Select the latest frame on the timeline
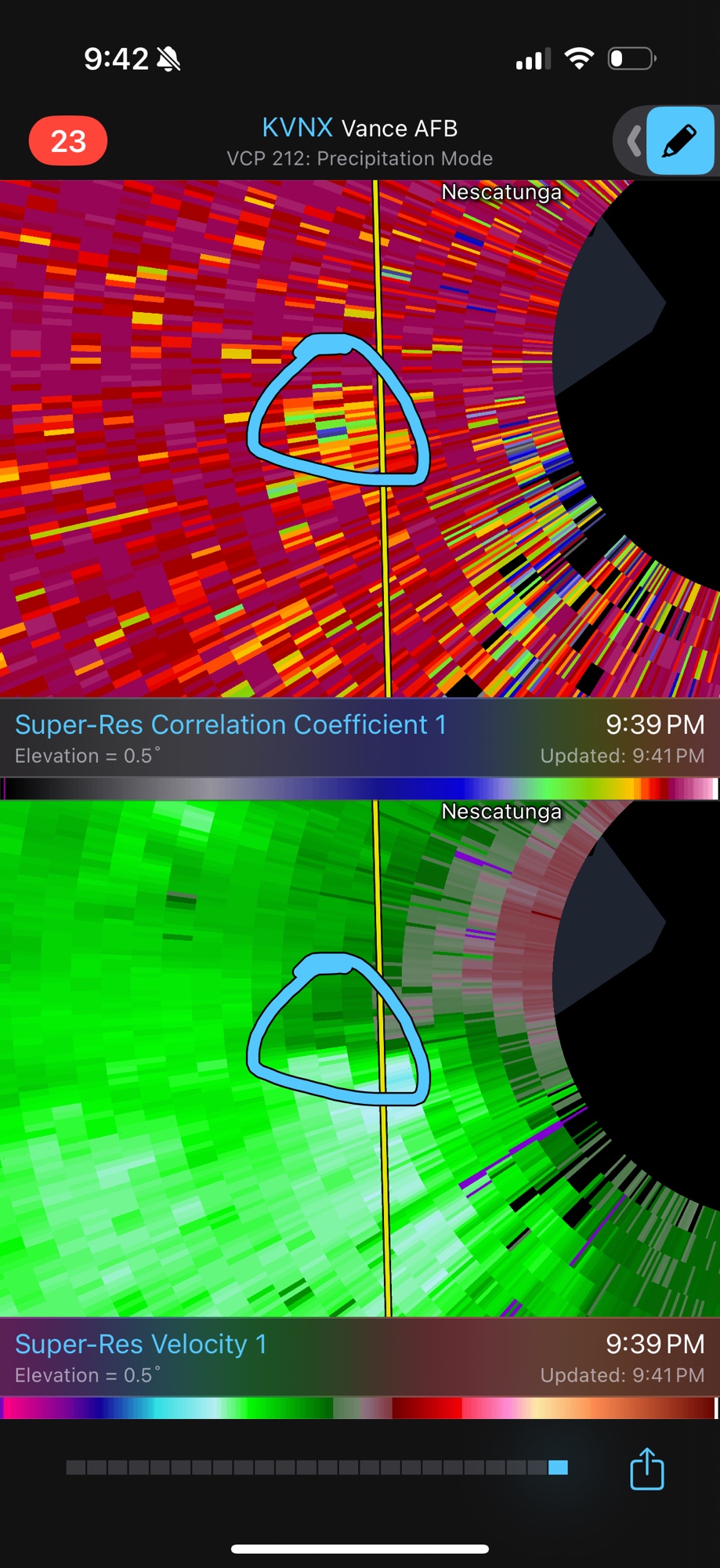This screenshot has height=1568, width=720. (558, 1468)
